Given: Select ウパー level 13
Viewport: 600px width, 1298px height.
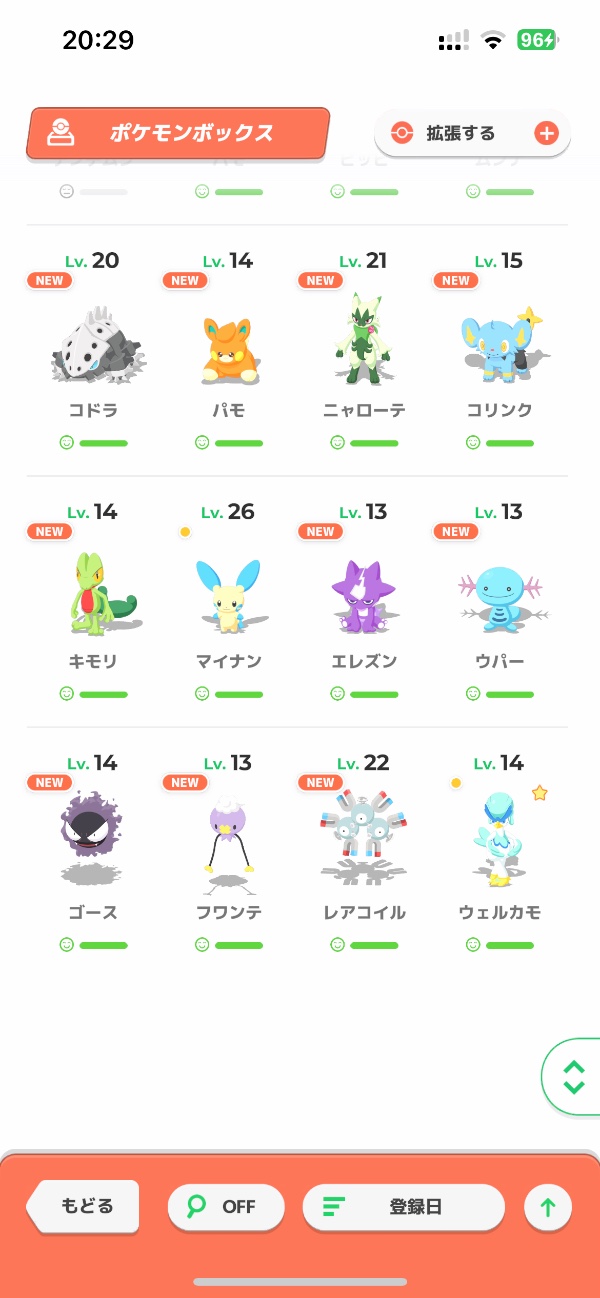Looking at the screenshot, I should tap(500, 597).
